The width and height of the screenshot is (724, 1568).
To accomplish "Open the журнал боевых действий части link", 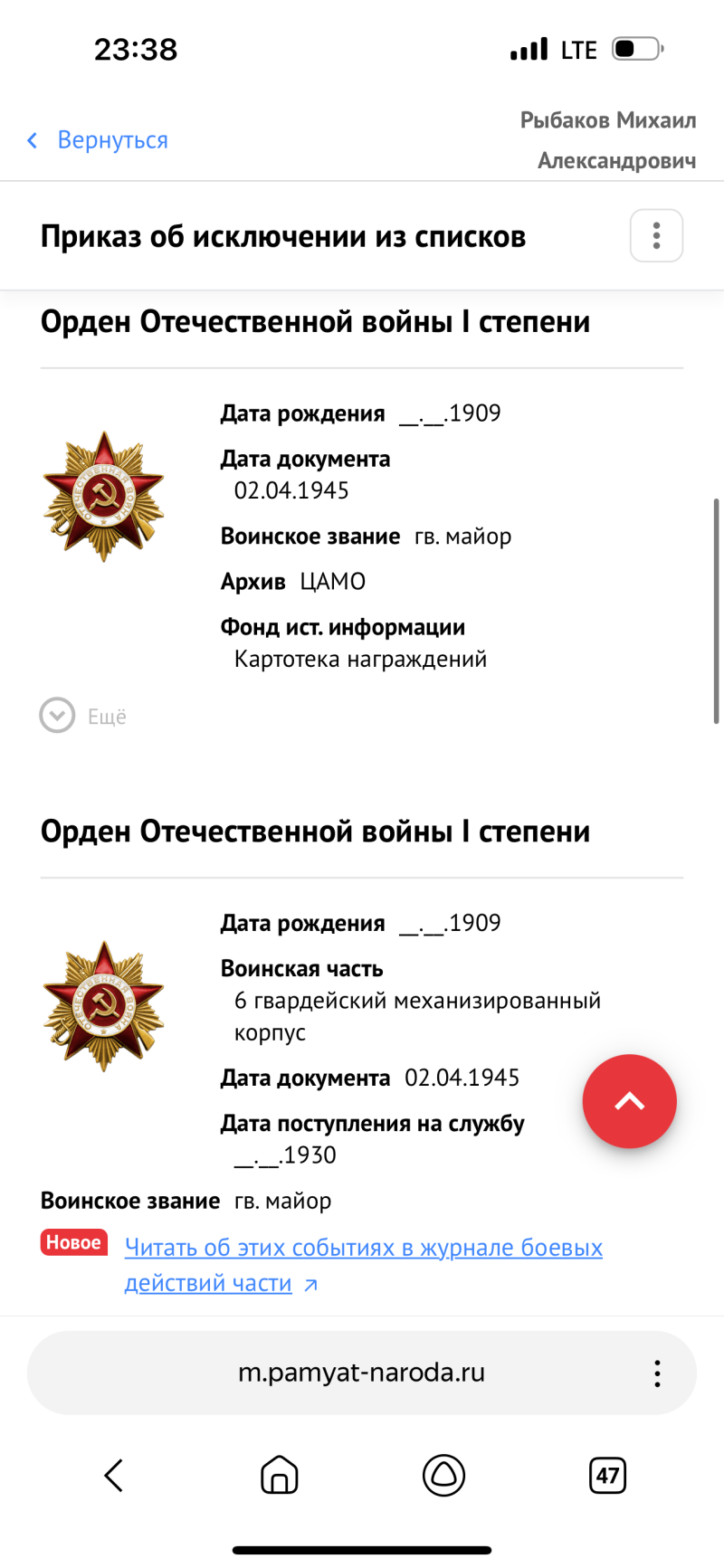I will 363,1265.
